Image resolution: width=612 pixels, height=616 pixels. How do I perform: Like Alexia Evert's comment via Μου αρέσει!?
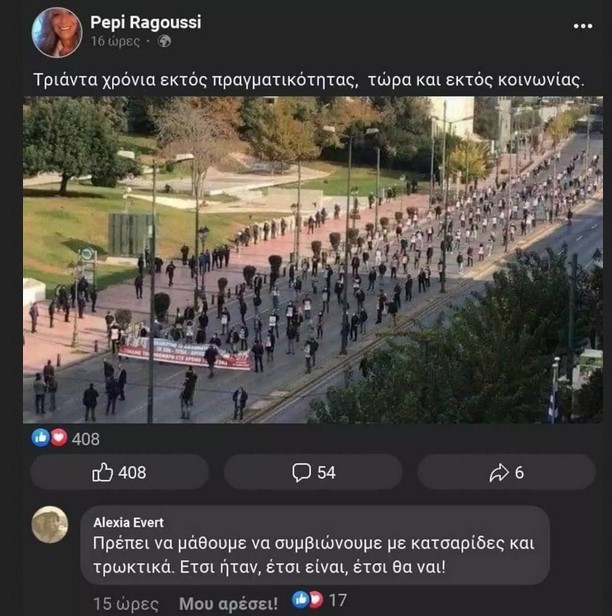[x=228, y=603]
